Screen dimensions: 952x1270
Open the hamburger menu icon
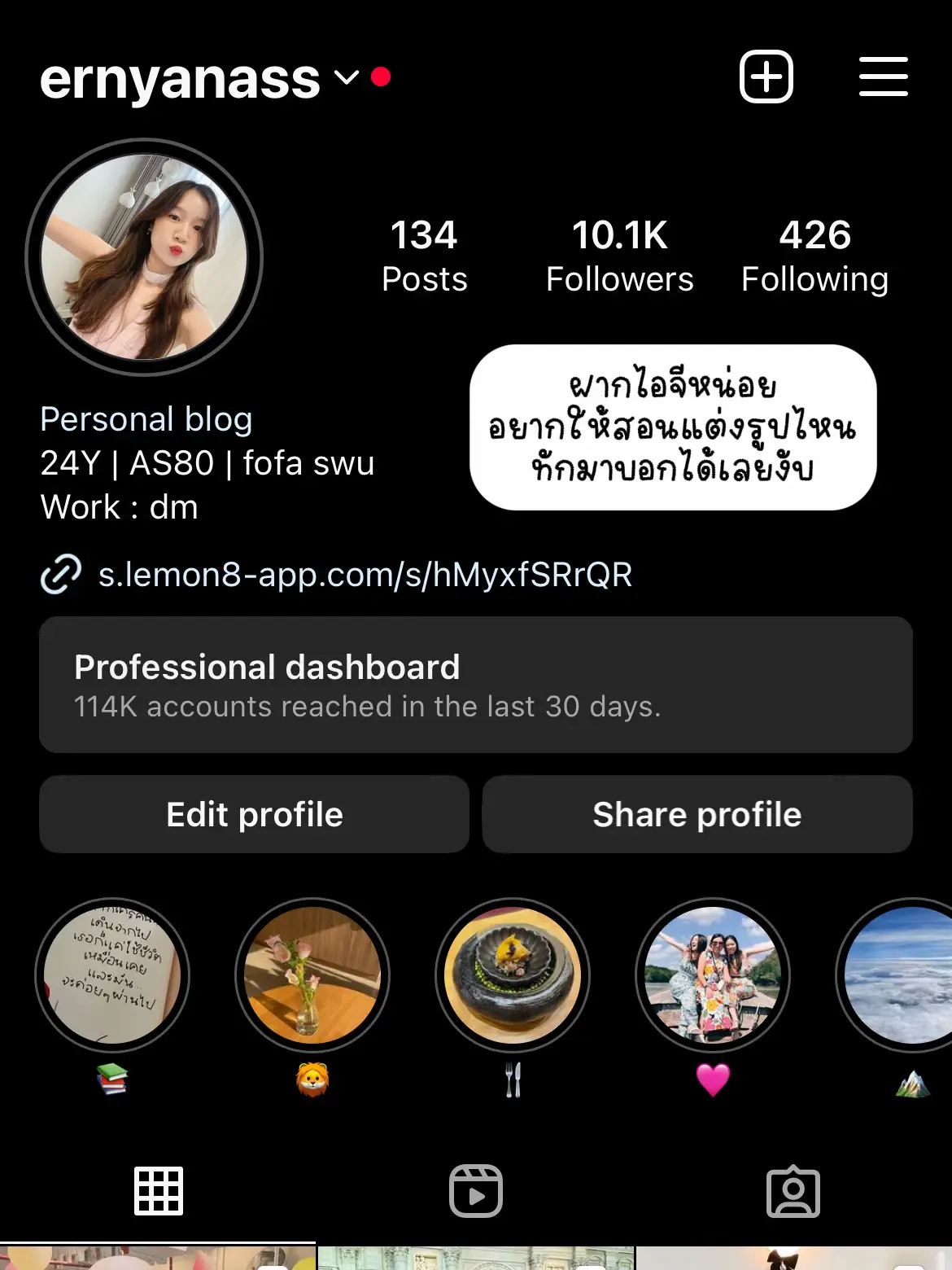click(883, 76)
